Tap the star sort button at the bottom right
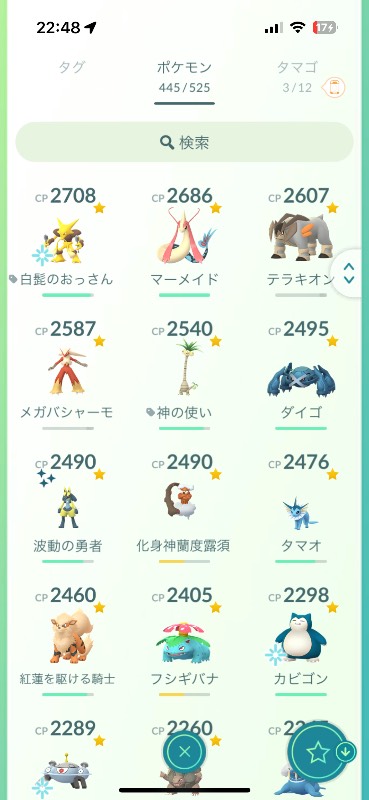The width and height of the screenshot is (369, 800). [x=316, y=751]
